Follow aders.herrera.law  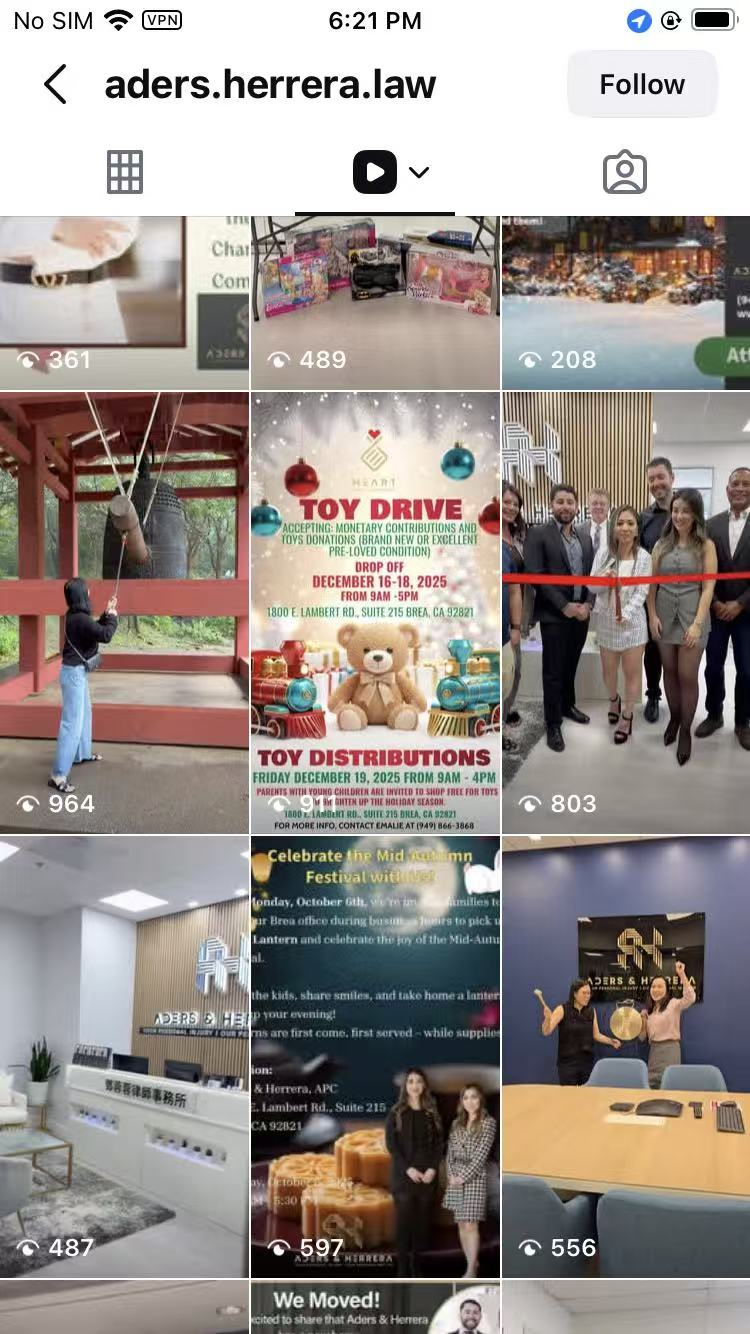pos(642,85)
